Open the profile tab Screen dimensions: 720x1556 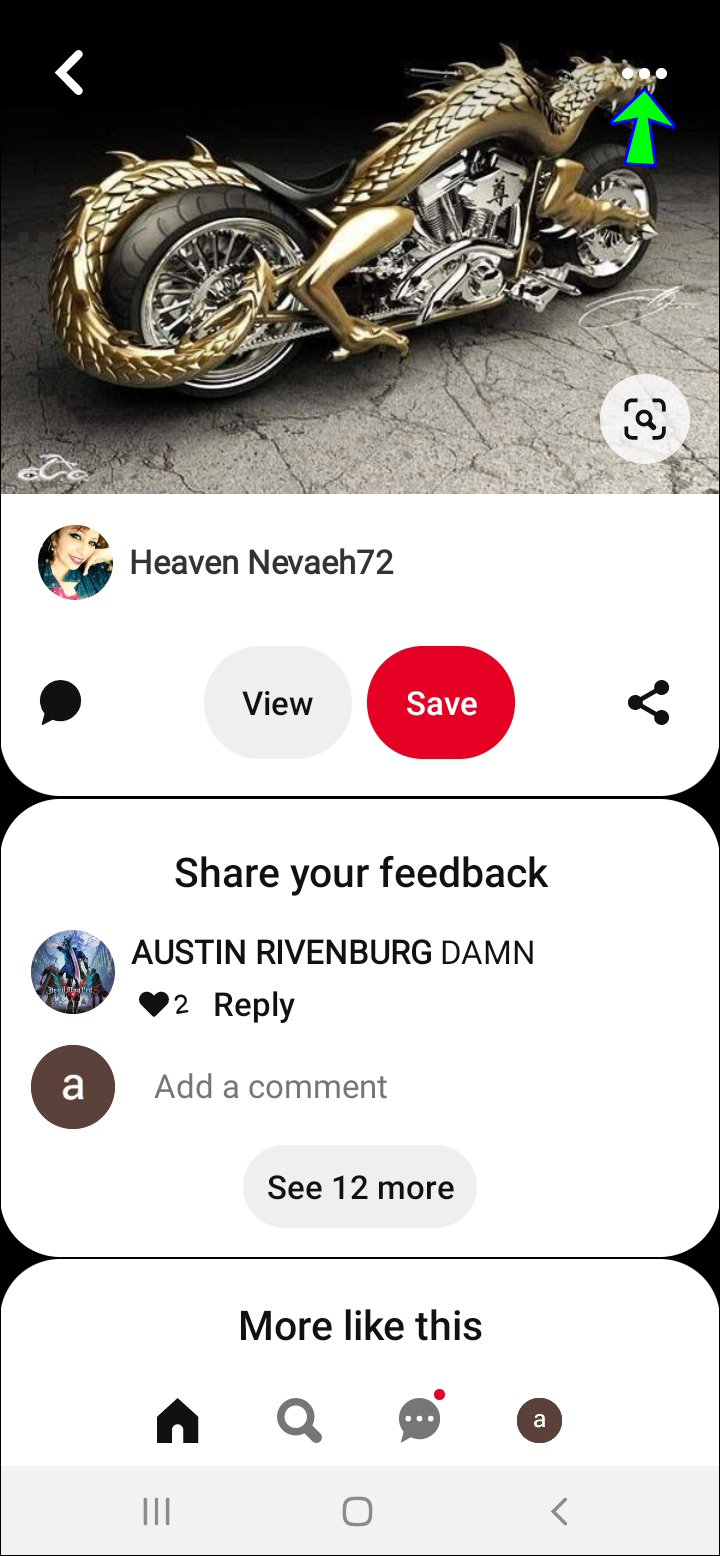tap(539, 1420)
